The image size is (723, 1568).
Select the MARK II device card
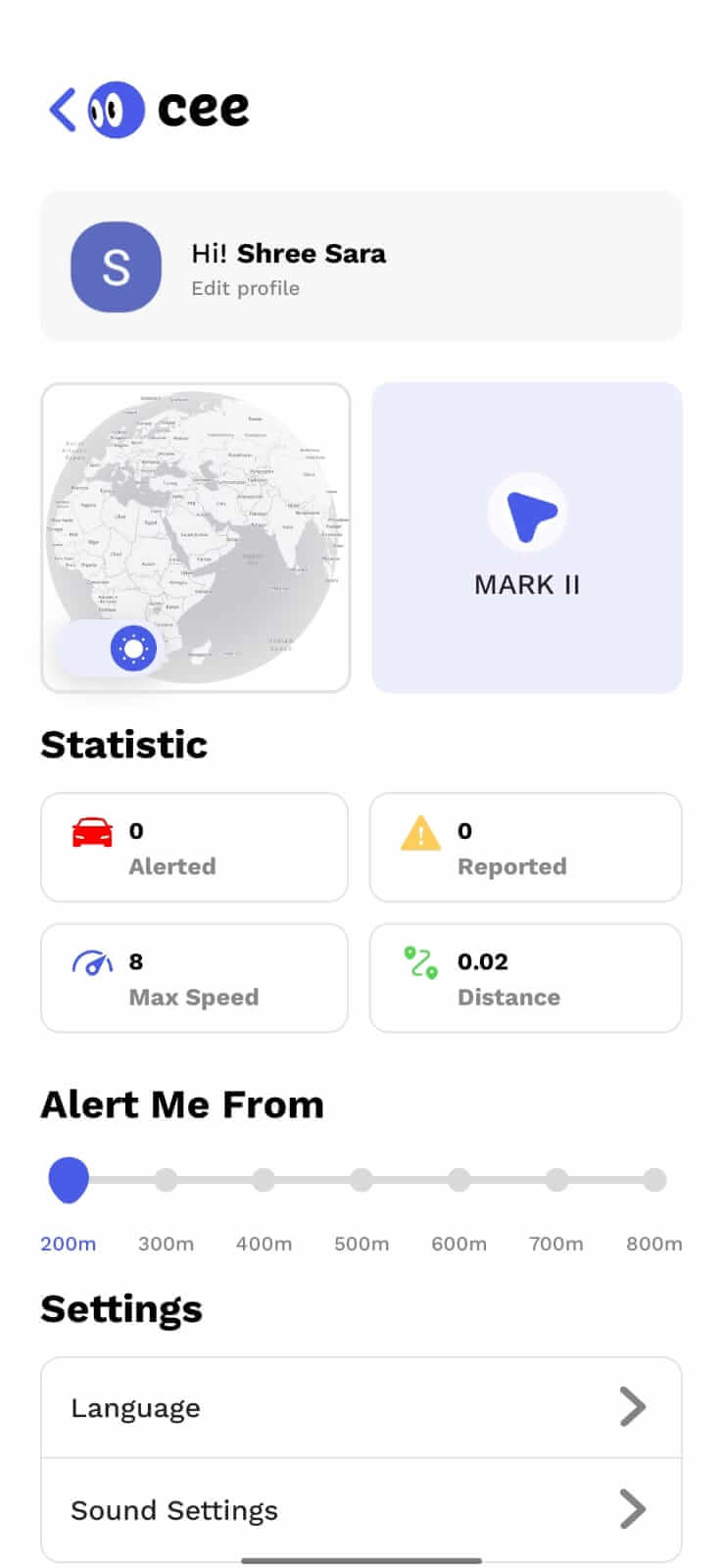tap(526, 536)
